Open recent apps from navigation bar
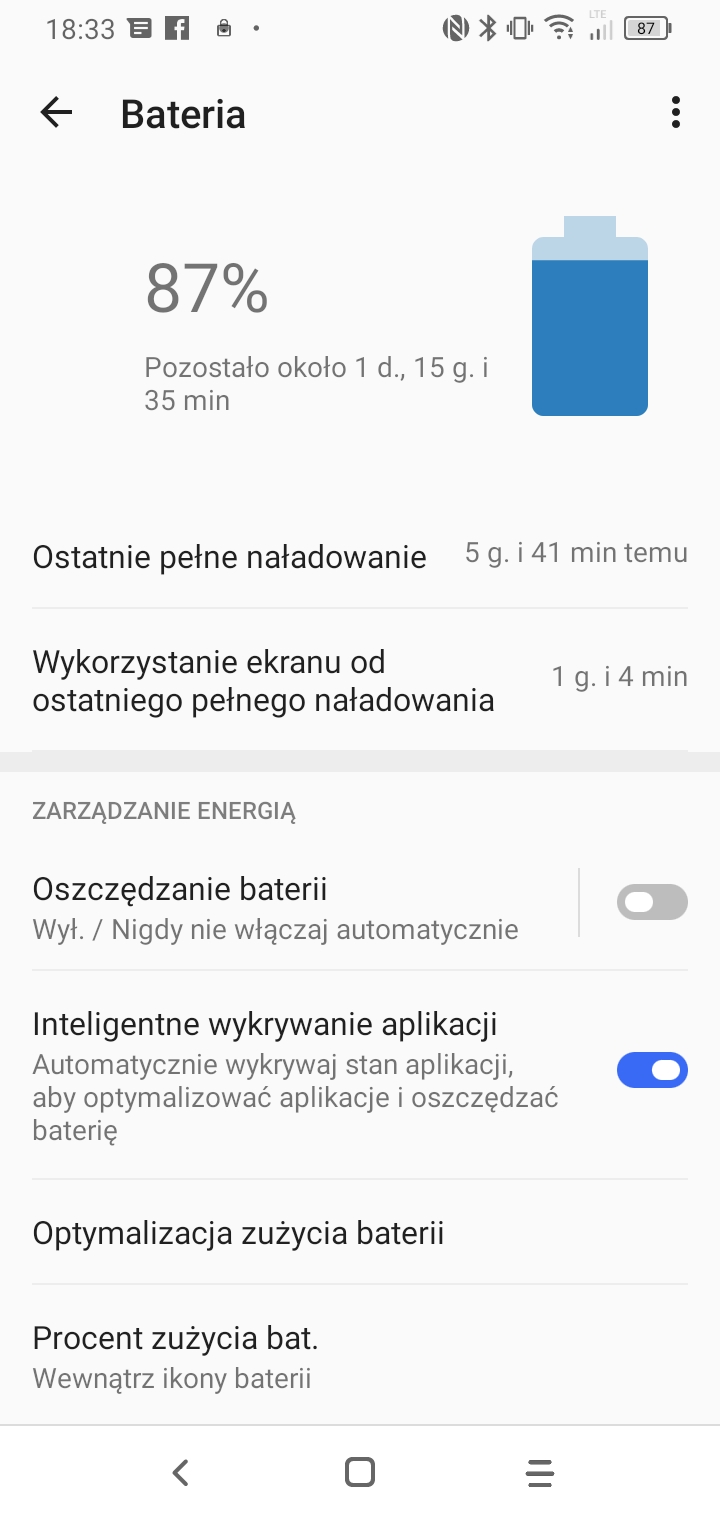The width and height of the screenshot is (720, 1520). tap(539, 1472)
